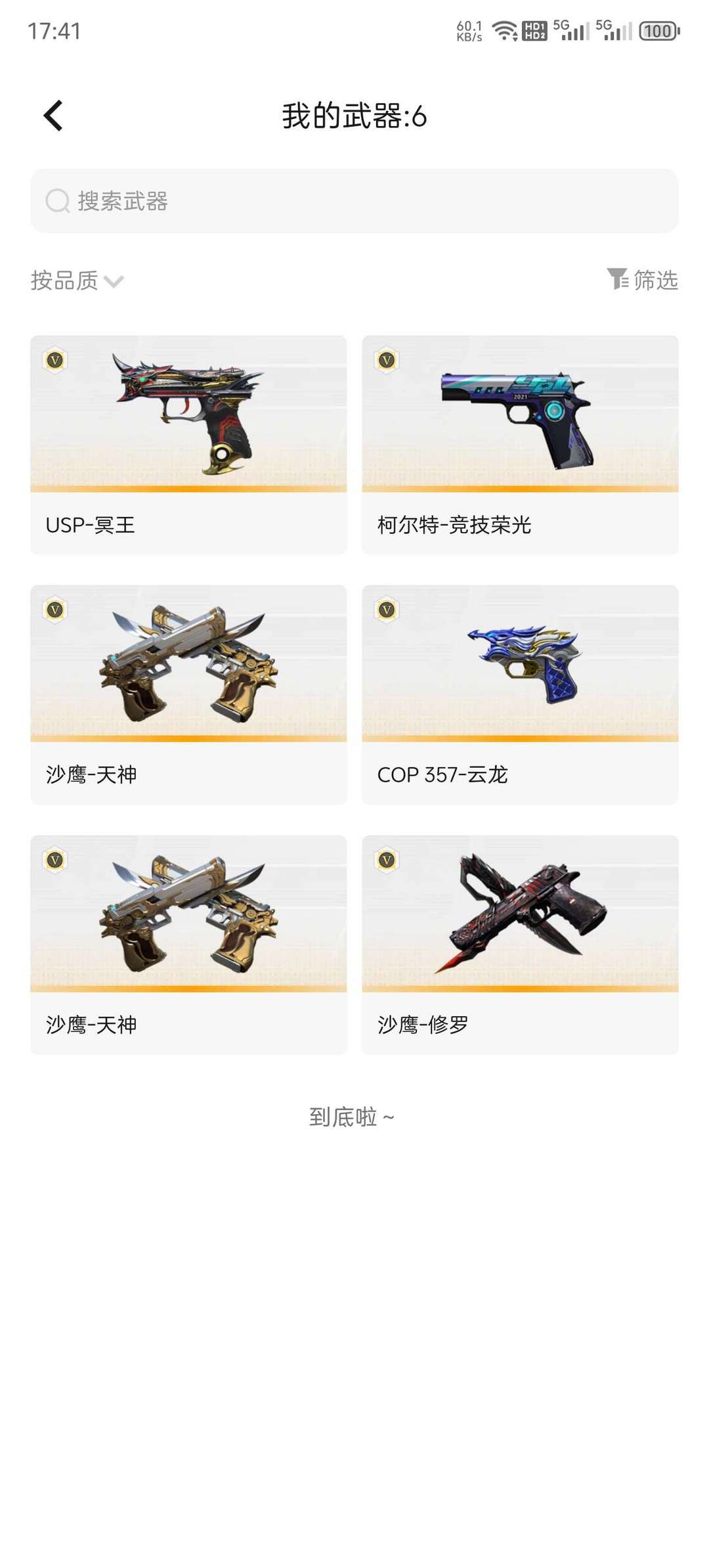The height and width of the screenshot is (1568, 709).
Task: Tap the 搜索武器 search input field
Action: (263, 200)
